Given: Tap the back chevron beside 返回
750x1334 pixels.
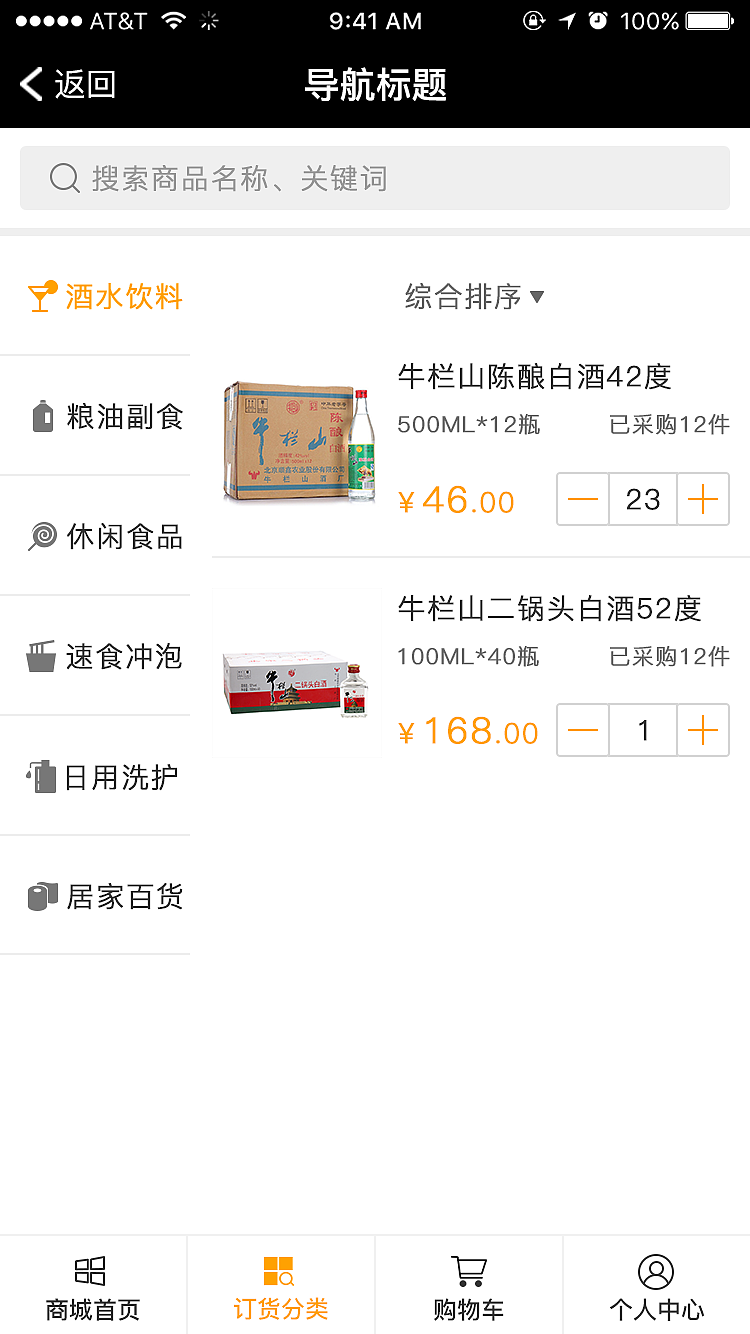Looking at the screenshot, I should point(31,84).
